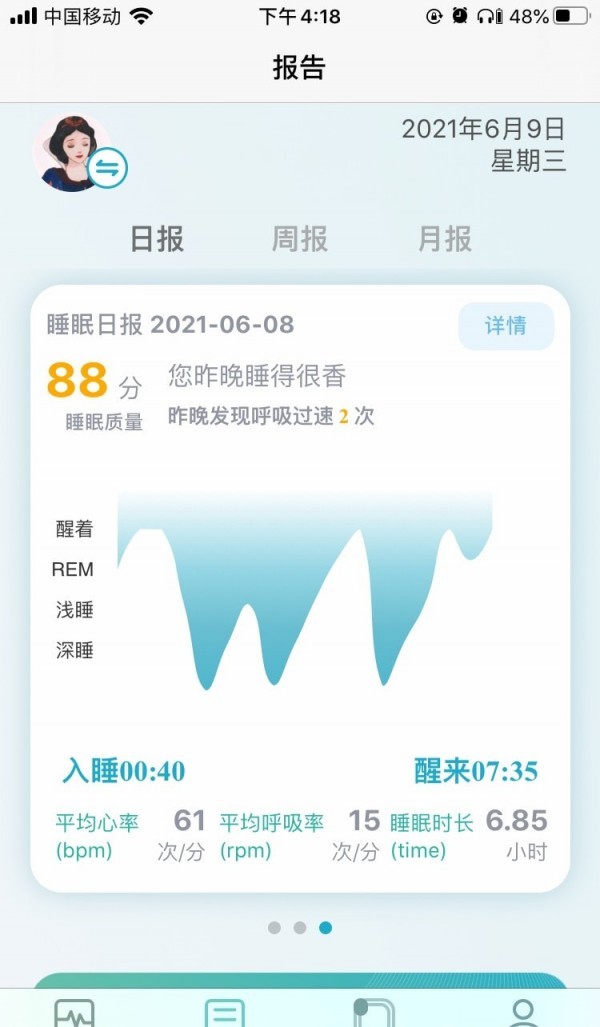Go to the profile tab in bottom bar
The image size is (600, 1027).
(523, 1010)
